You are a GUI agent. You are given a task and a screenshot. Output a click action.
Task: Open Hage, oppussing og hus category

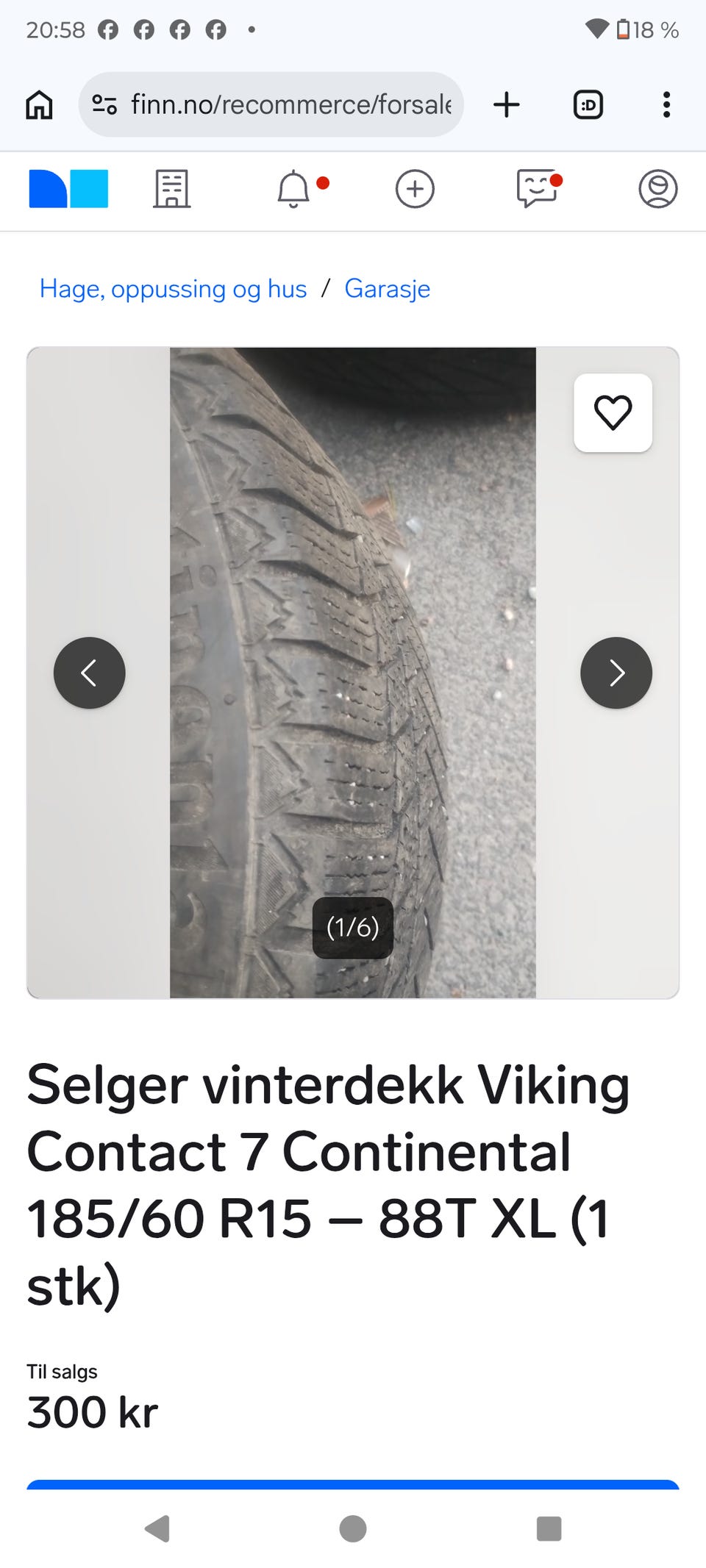(173, 289)
